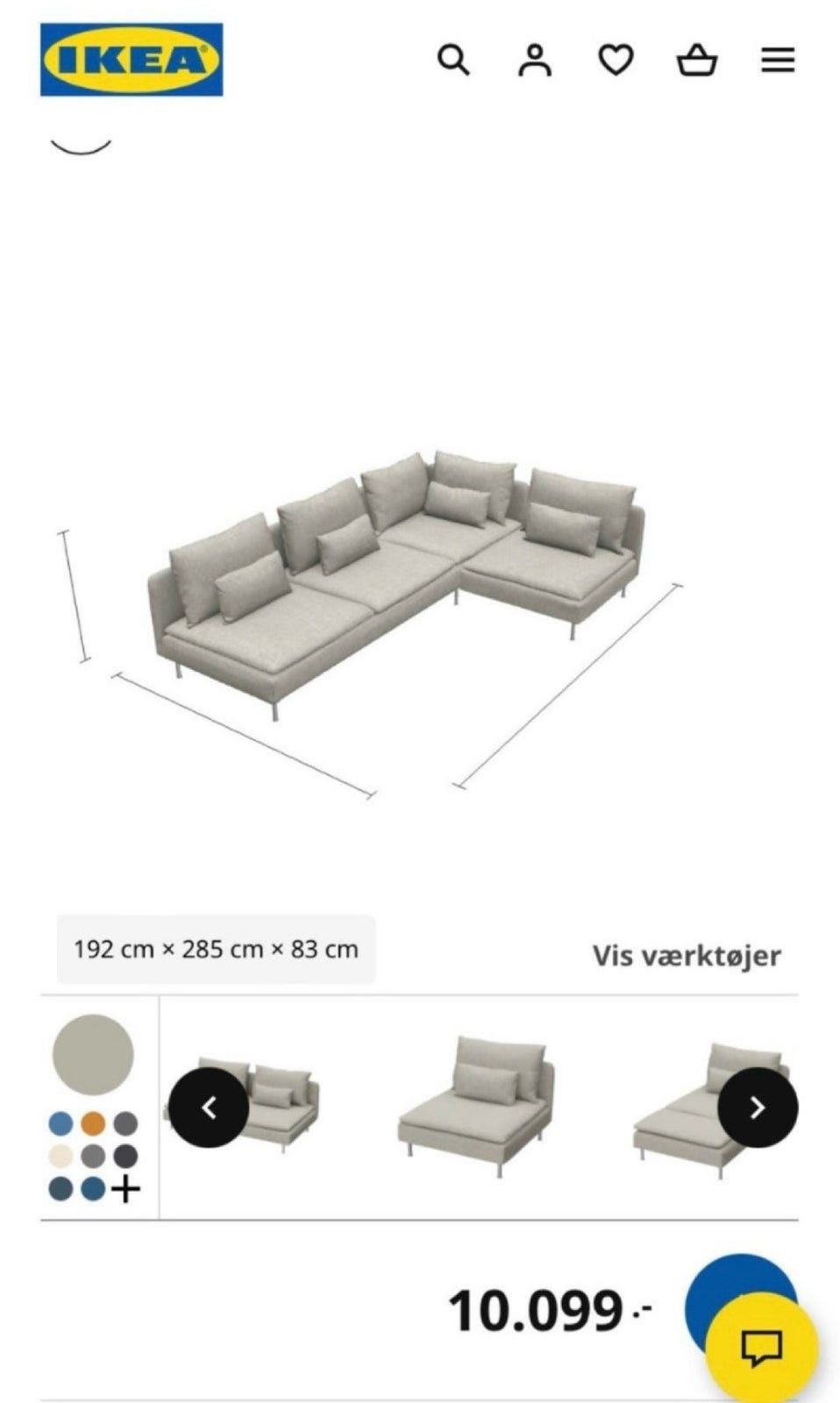Image resolution: width=840 pixels, height=1403 pixels.
Task: Switch to the previous product image
Action: (x=210, y=1107)
